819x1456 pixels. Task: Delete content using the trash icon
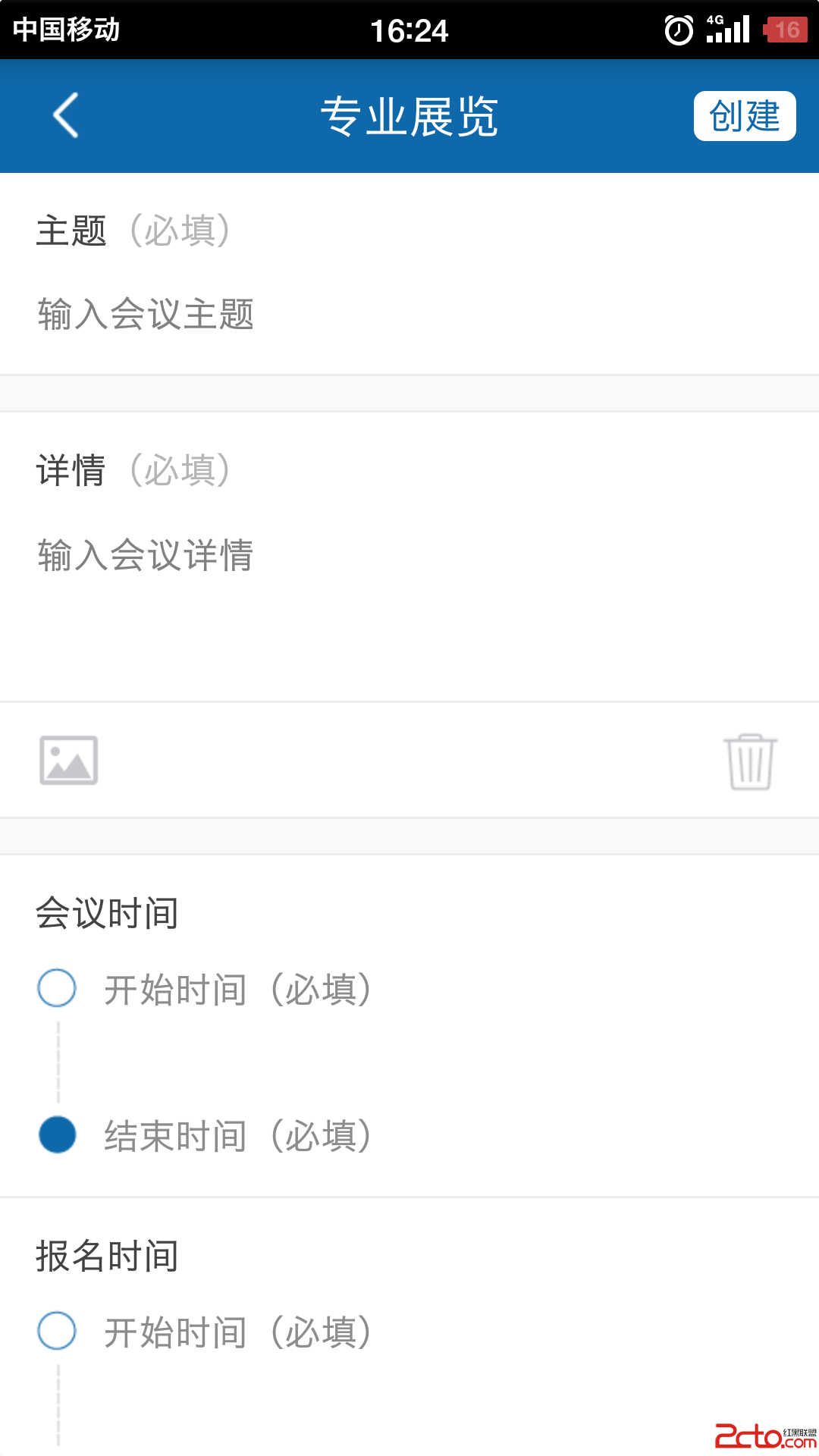[x=750, y=761]
